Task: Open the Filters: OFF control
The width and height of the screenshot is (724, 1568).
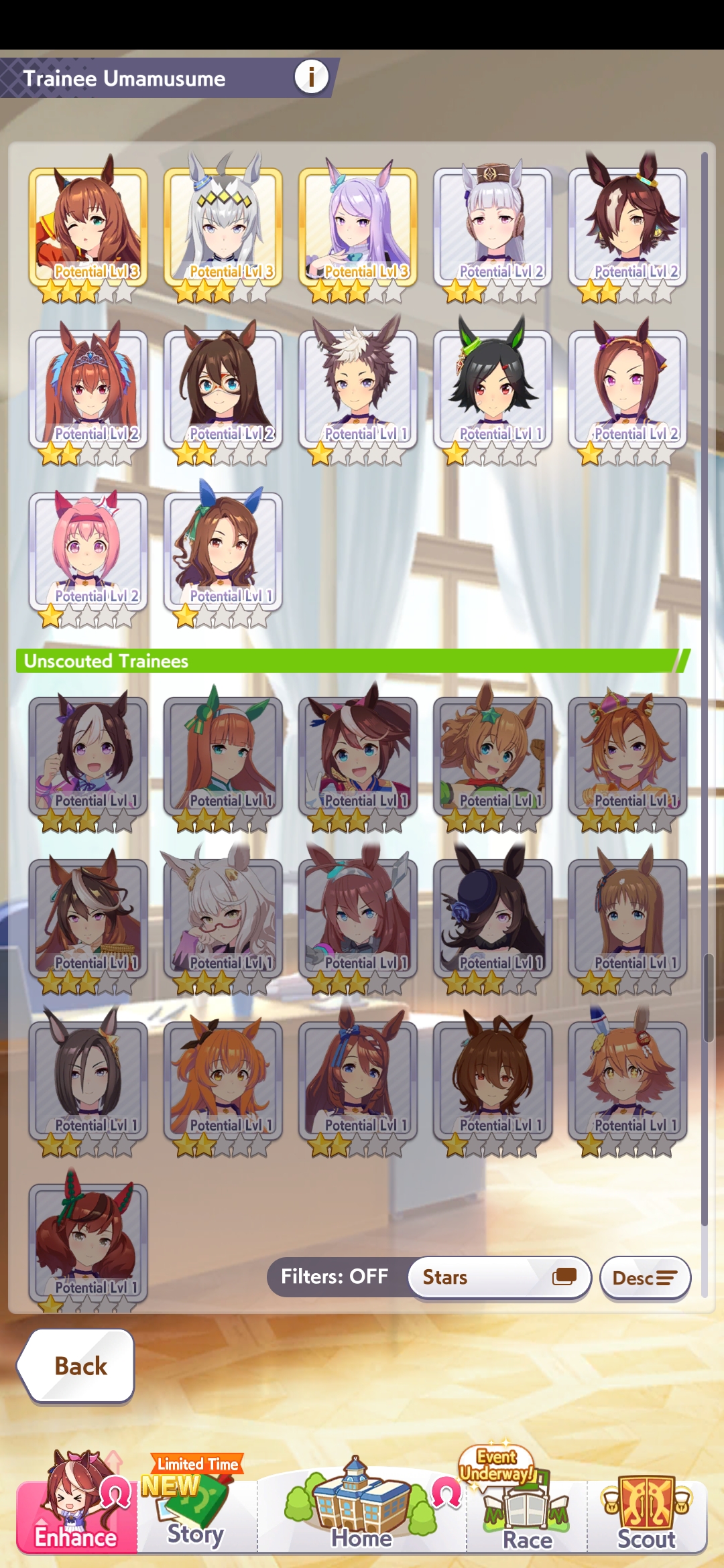Action: click(x=335, y=1277)
